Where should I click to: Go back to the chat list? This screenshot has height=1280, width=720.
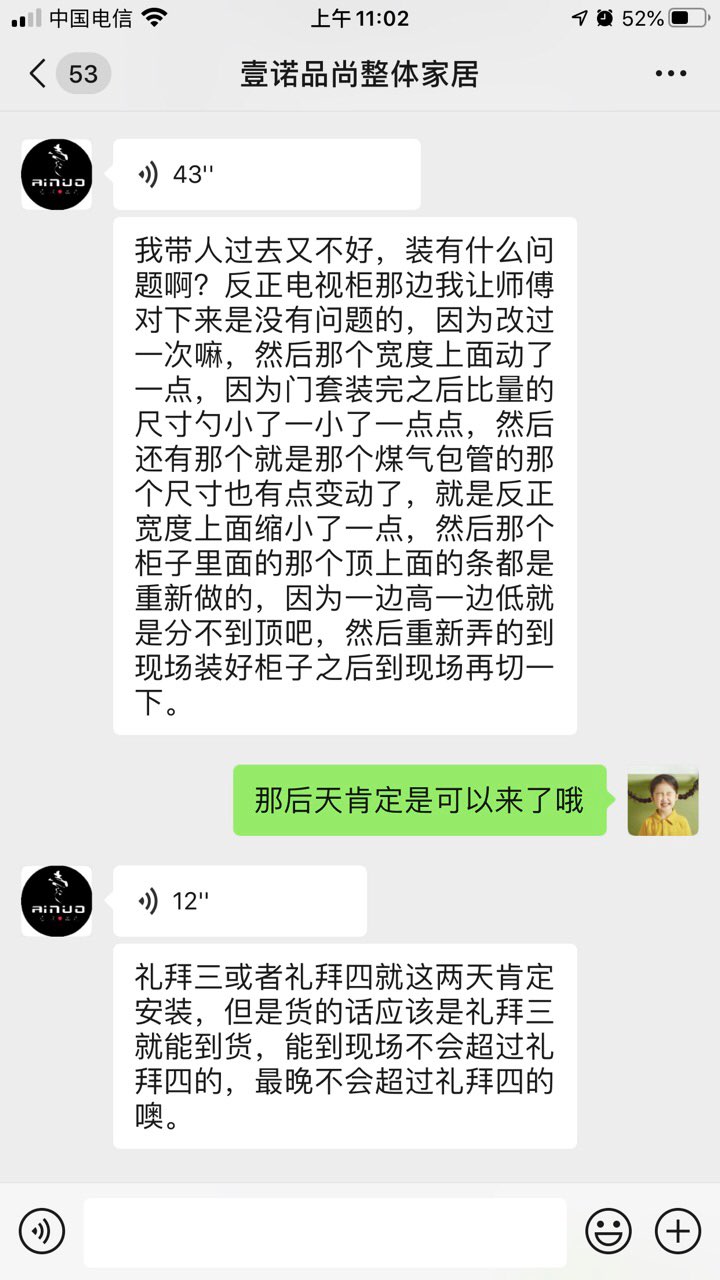coord(40,74)
